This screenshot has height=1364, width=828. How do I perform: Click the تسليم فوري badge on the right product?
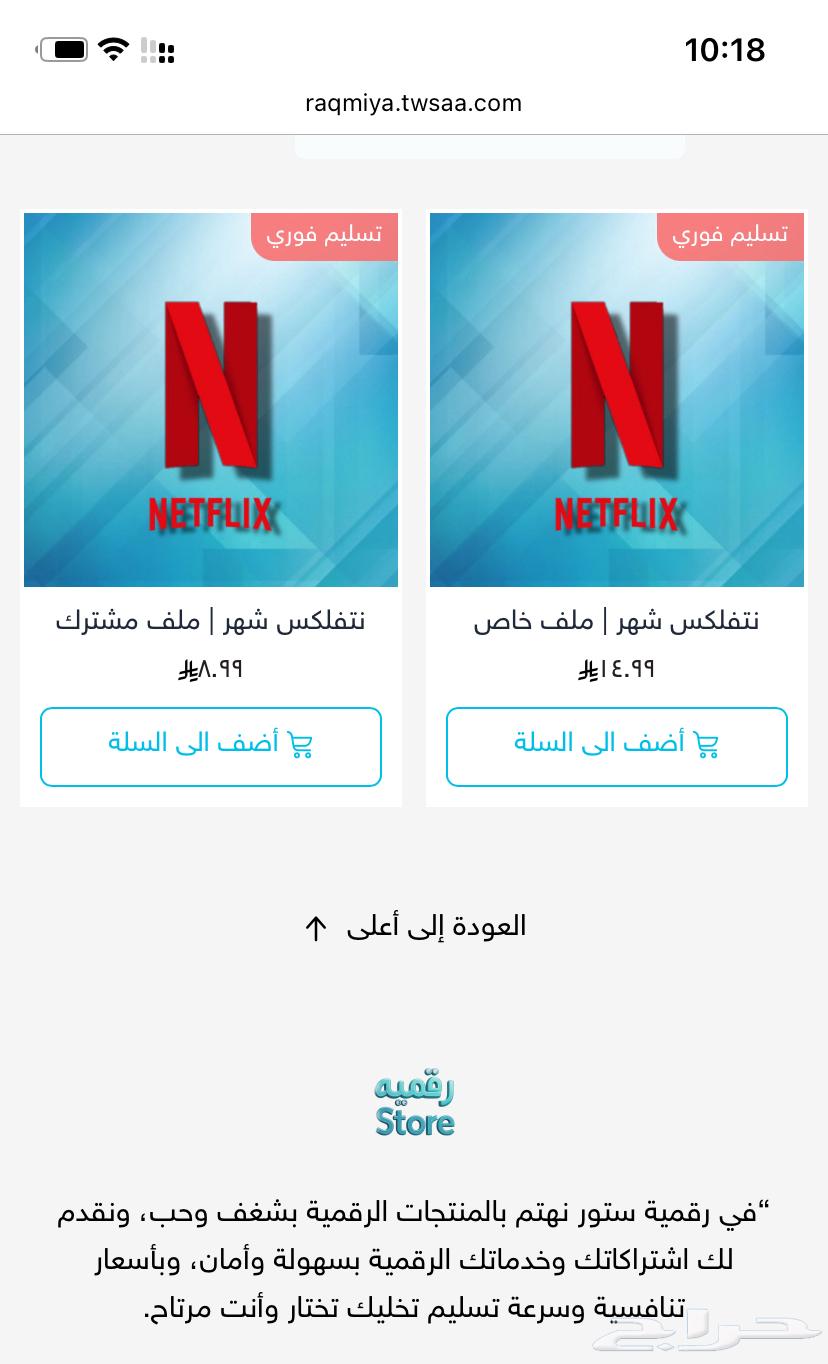[x=730, y=236]
